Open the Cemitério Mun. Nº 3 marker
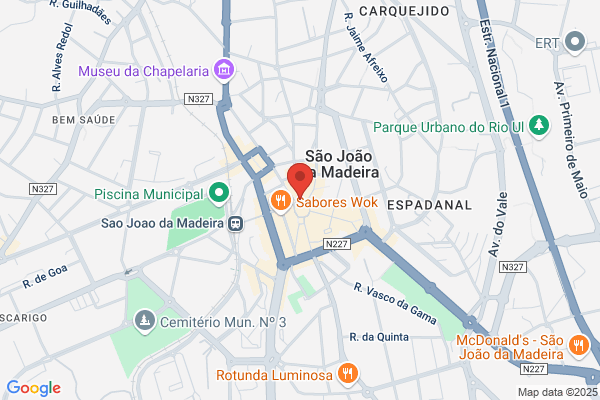This screenshot has height=400, width=600. [145, 321]
